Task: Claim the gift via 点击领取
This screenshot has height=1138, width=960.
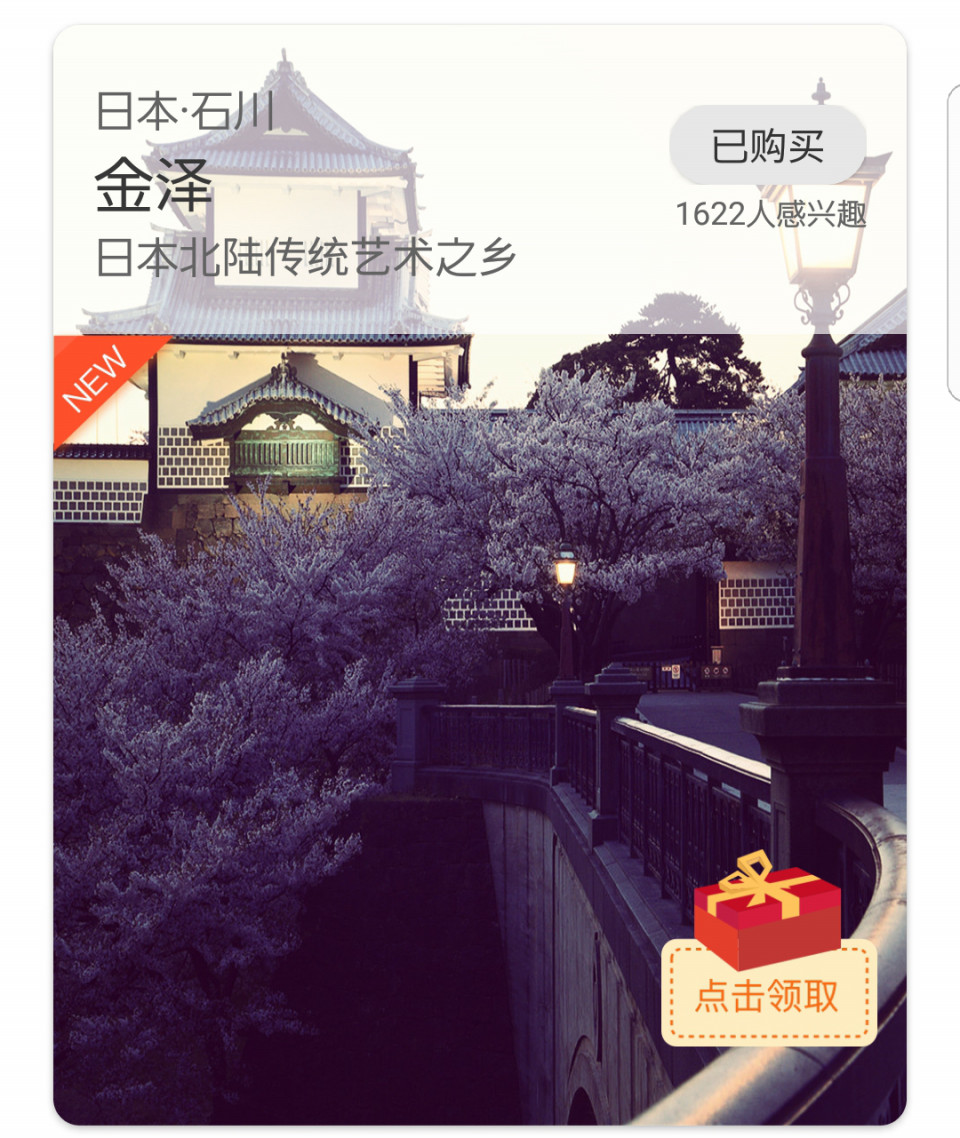Action: pos(768,994)
